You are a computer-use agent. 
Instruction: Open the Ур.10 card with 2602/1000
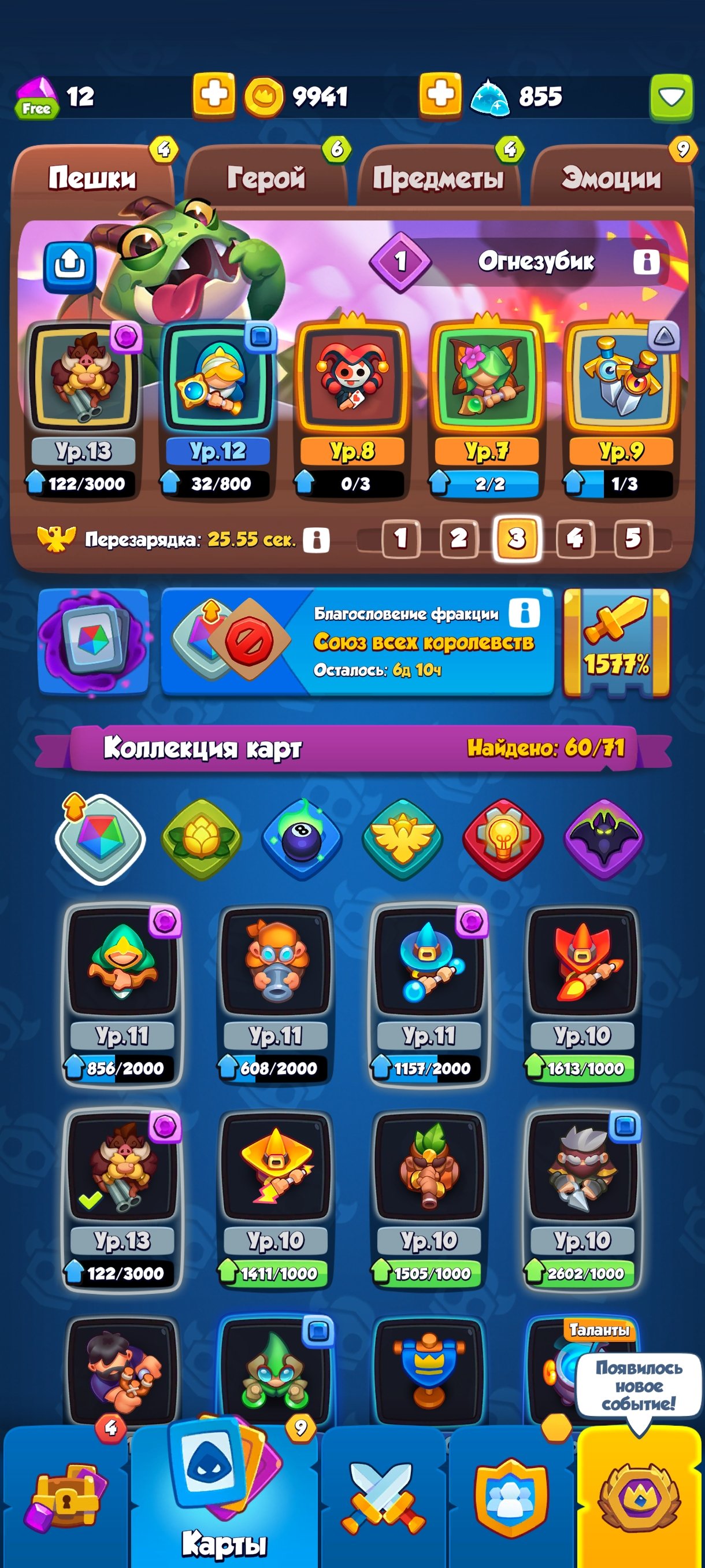[582, 1198]
